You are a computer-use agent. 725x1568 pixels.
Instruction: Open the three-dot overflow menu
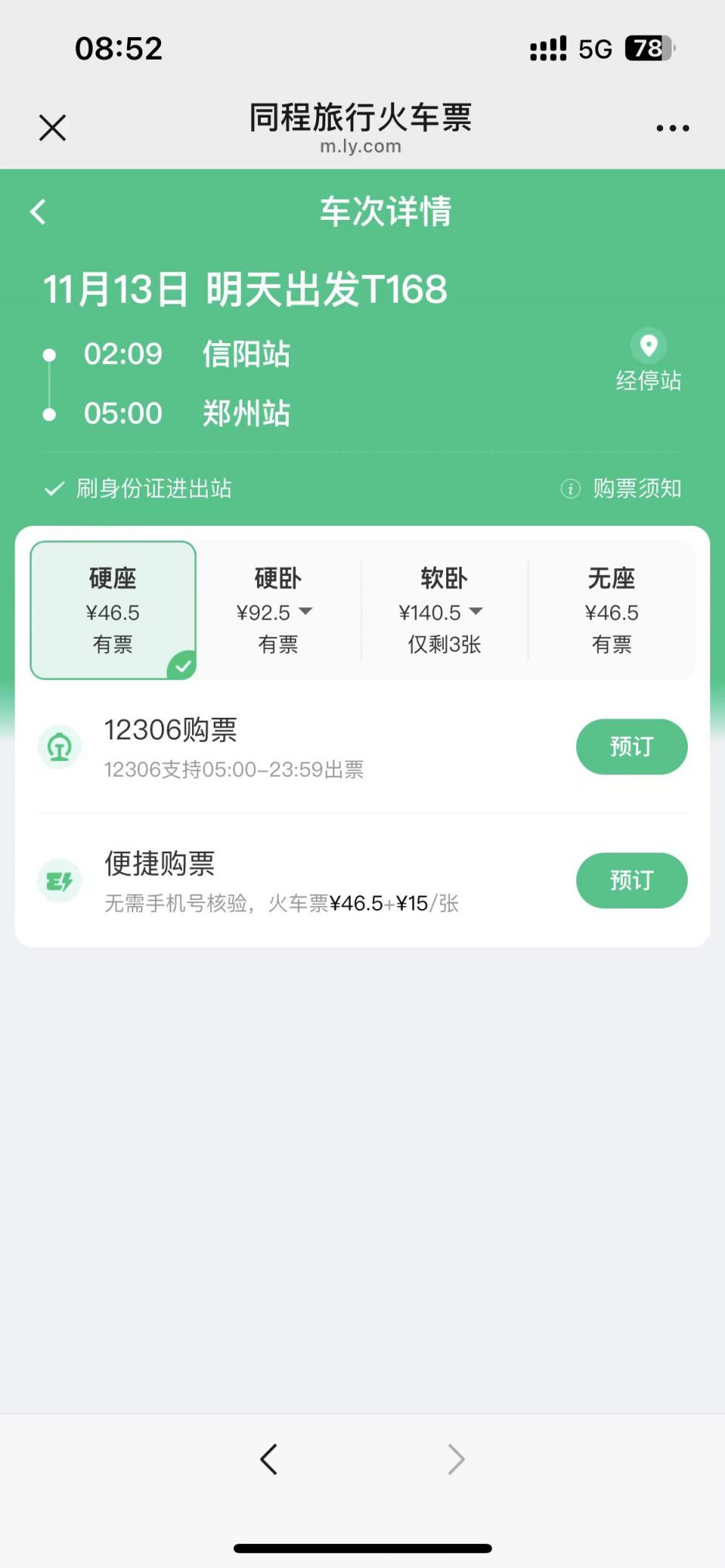(x=672, y=128)
